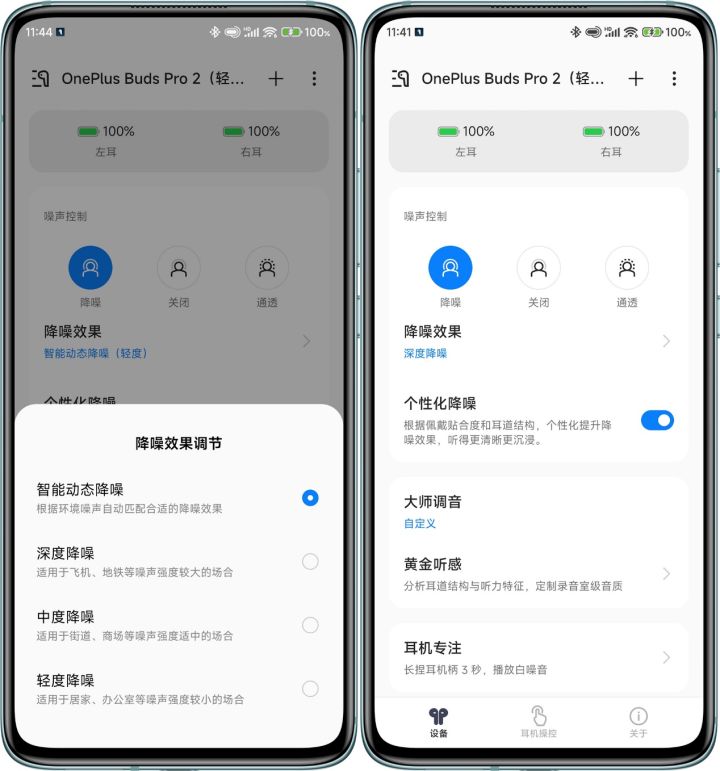Image resolution: width=720 pixels, height=771 pixels.
Task: Click the earbuds icon next to OnePlus Buds Pro 2 title
Action: point(402,78)
